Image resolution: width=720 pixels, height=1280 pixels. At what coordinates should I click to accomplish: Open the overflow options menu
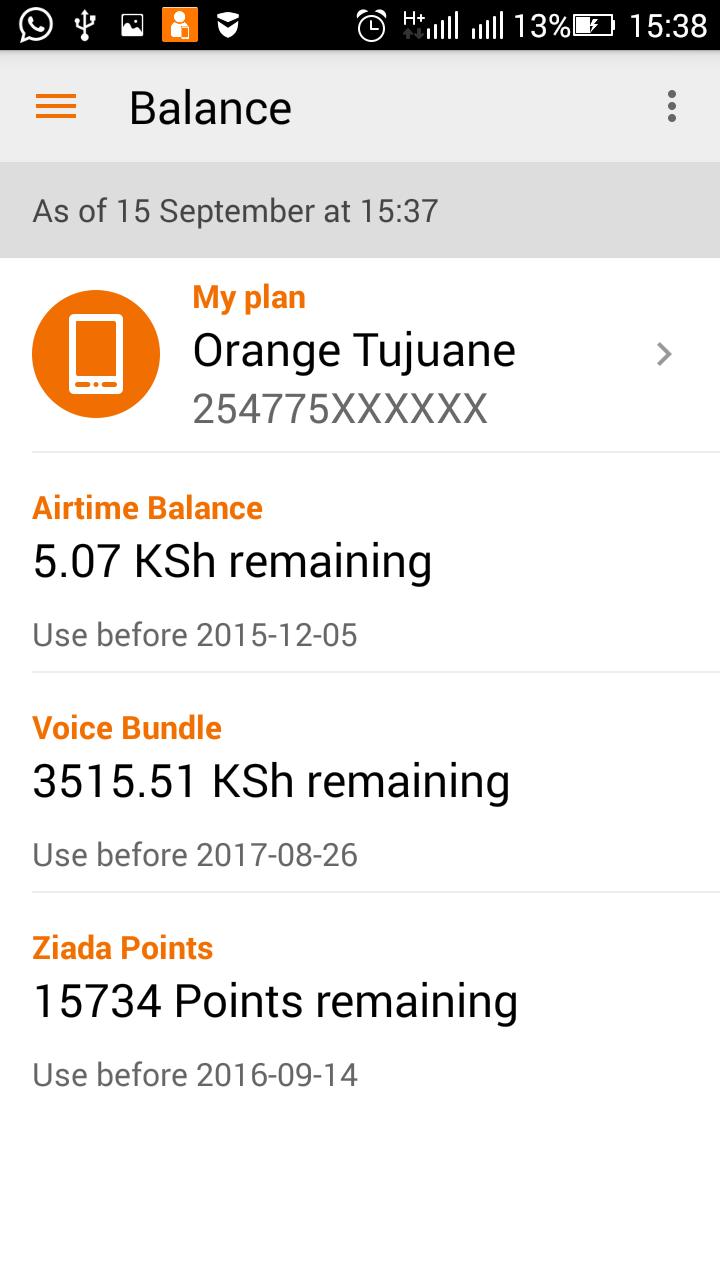[671, 107]
